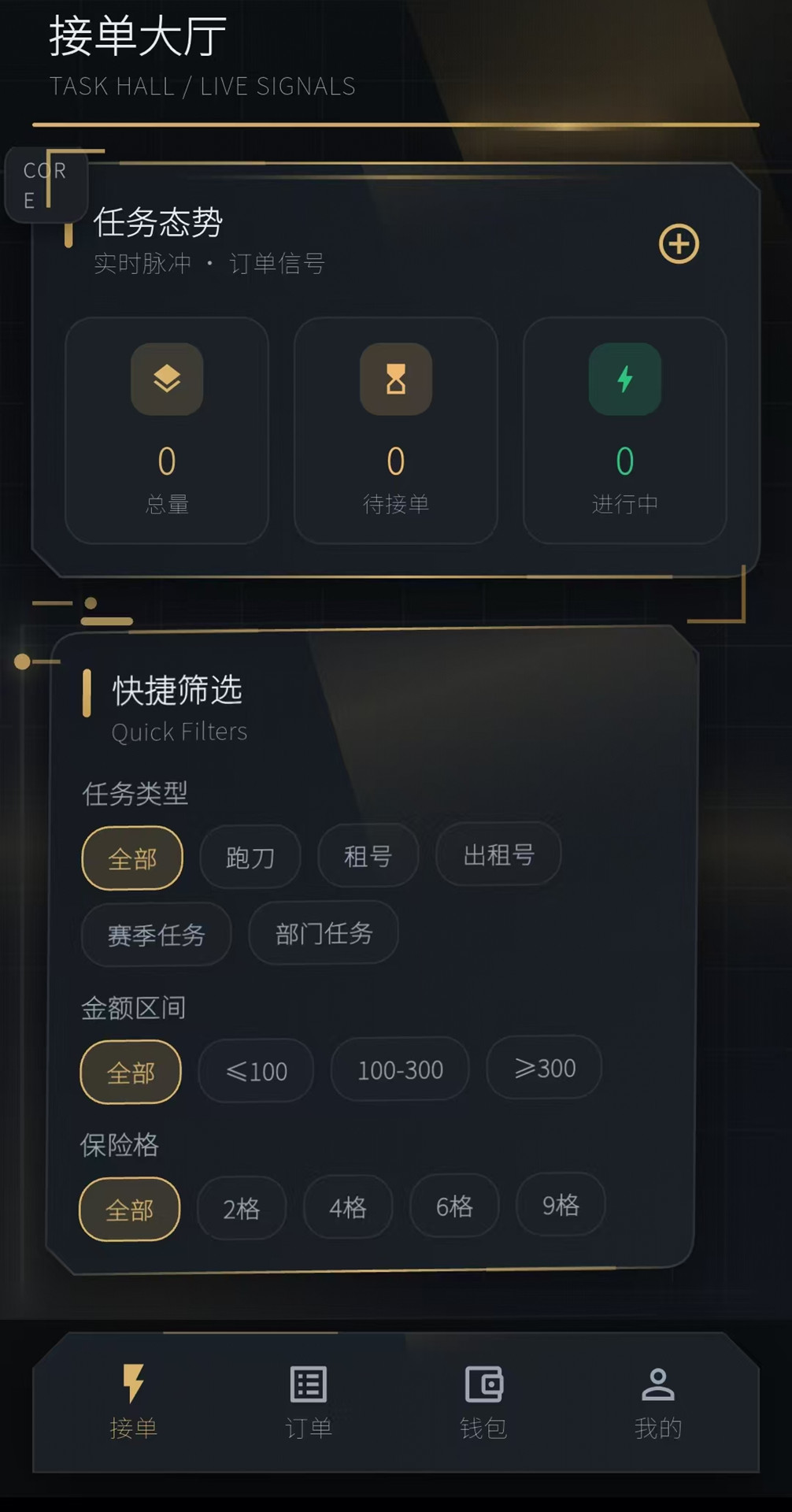Select the 部门任务 filter chip
792x1512 pixels.
tap(324, 933)
